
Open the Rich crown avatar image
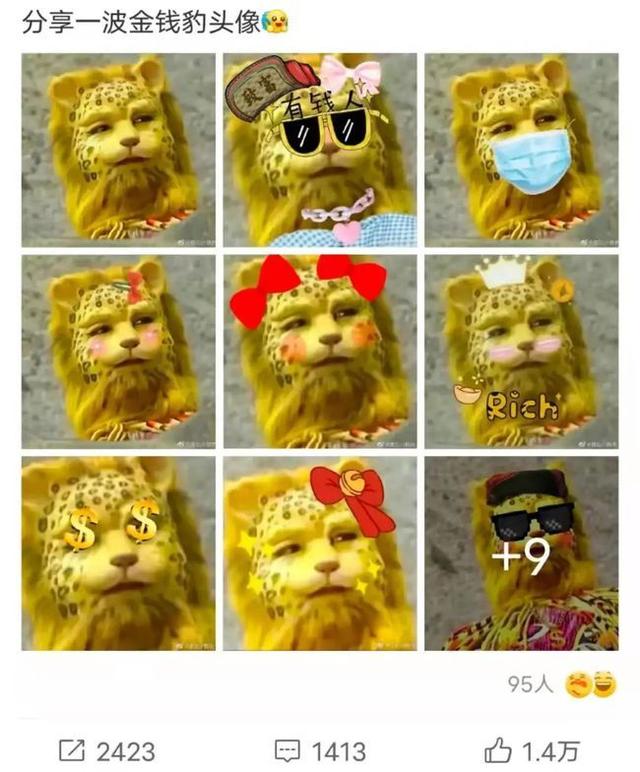(520, 351)
